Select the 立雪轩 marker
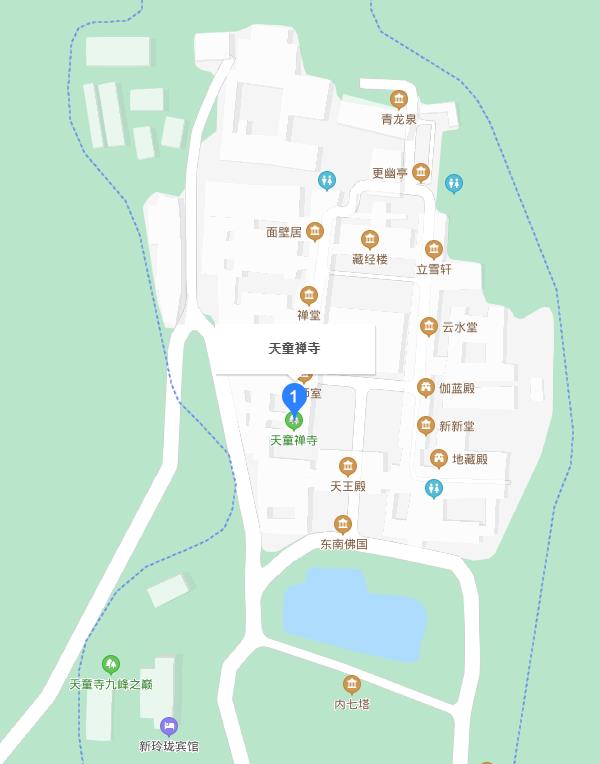Image resolution: width=600 pixels, height=764 pixels. (x=433, y=249)
